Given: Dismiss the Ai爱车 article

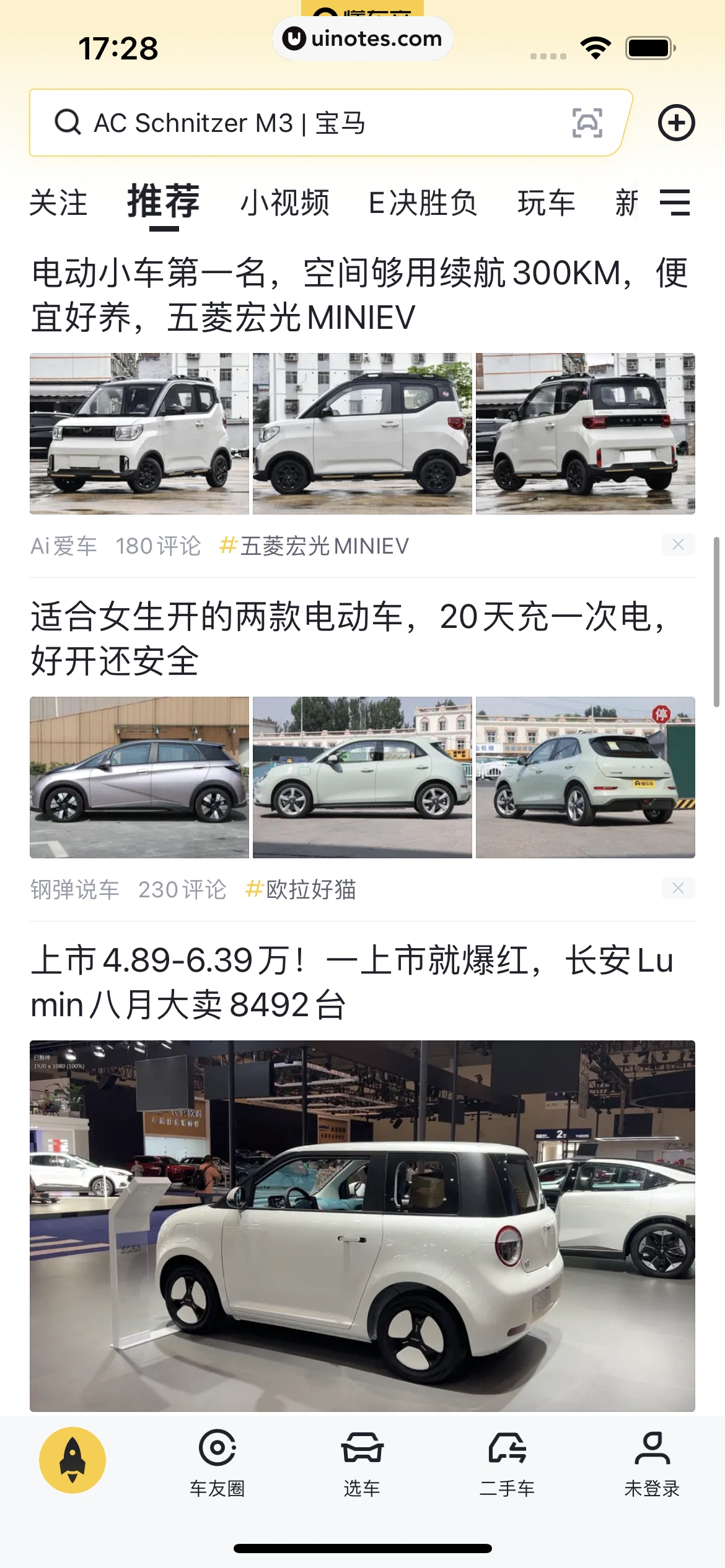Looking at the screenshot, I should pyautogui.click(x=678, y=545).
